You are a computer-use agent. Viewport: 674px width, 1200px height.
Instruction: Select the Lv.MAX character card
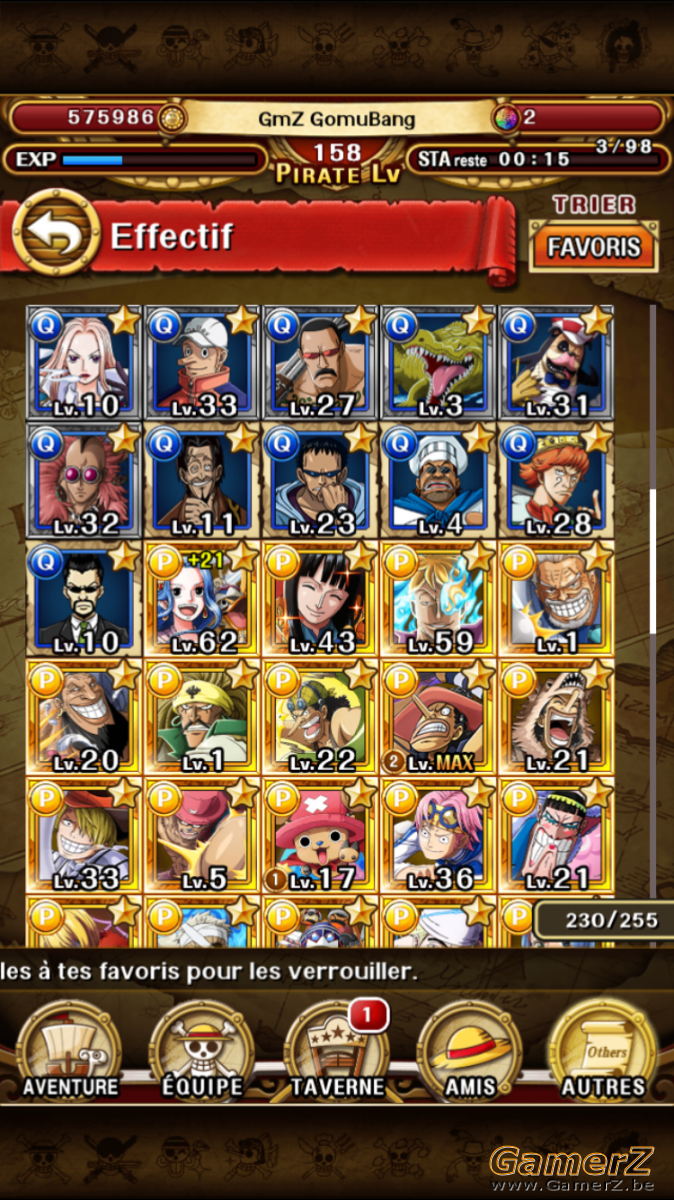coord(438,718)
